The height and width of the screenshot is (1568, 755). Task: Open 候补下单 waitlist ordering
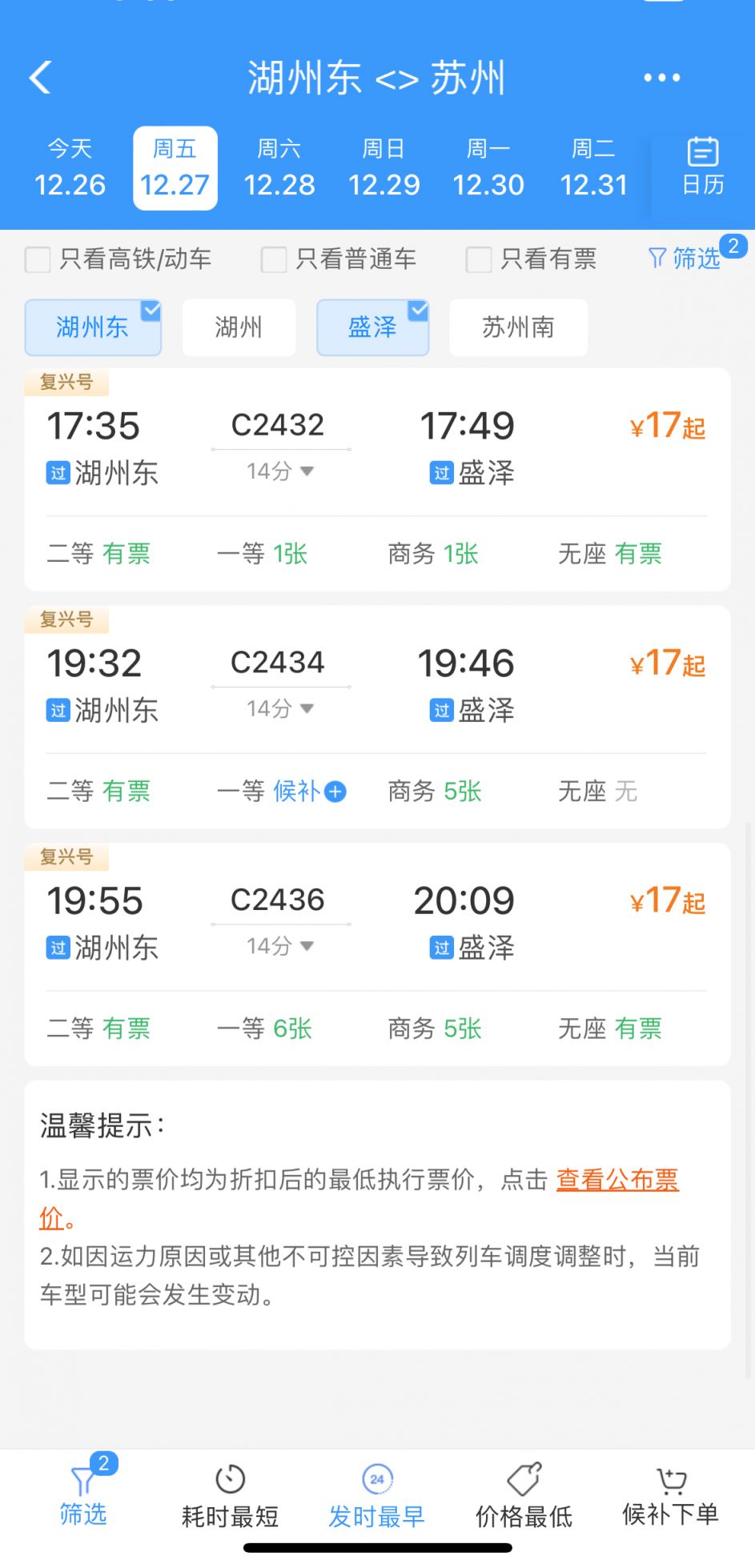[x=670, y=1496]
